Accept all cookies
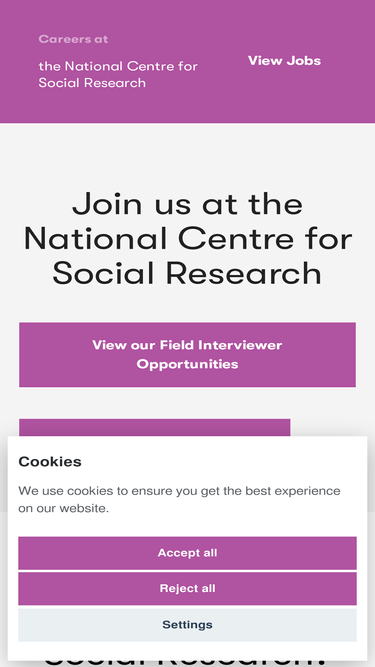This screenshot has width=375, height=667. coord(187,553)
